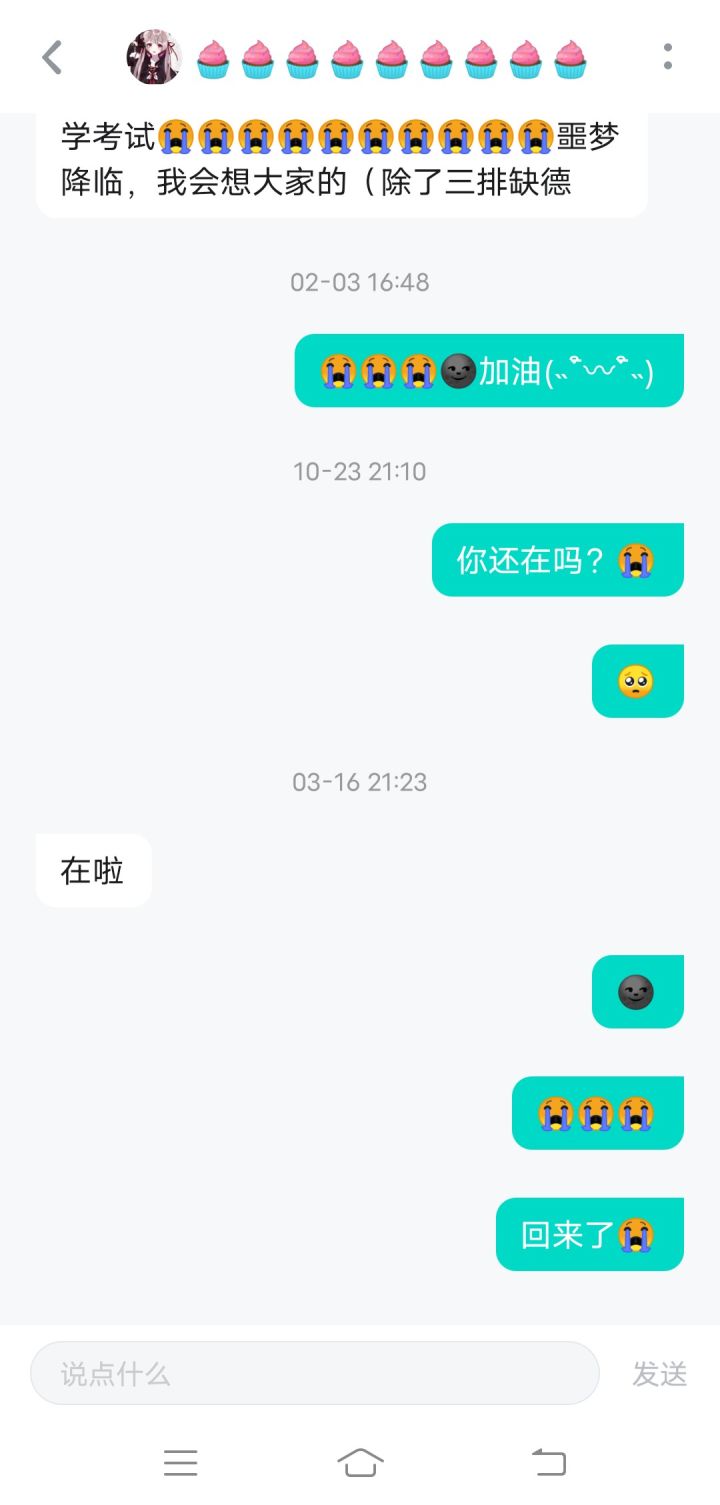This screenshot has height=1505, width=720.
Task: Open the contact's avatar in the header
Action: point(154,57)
